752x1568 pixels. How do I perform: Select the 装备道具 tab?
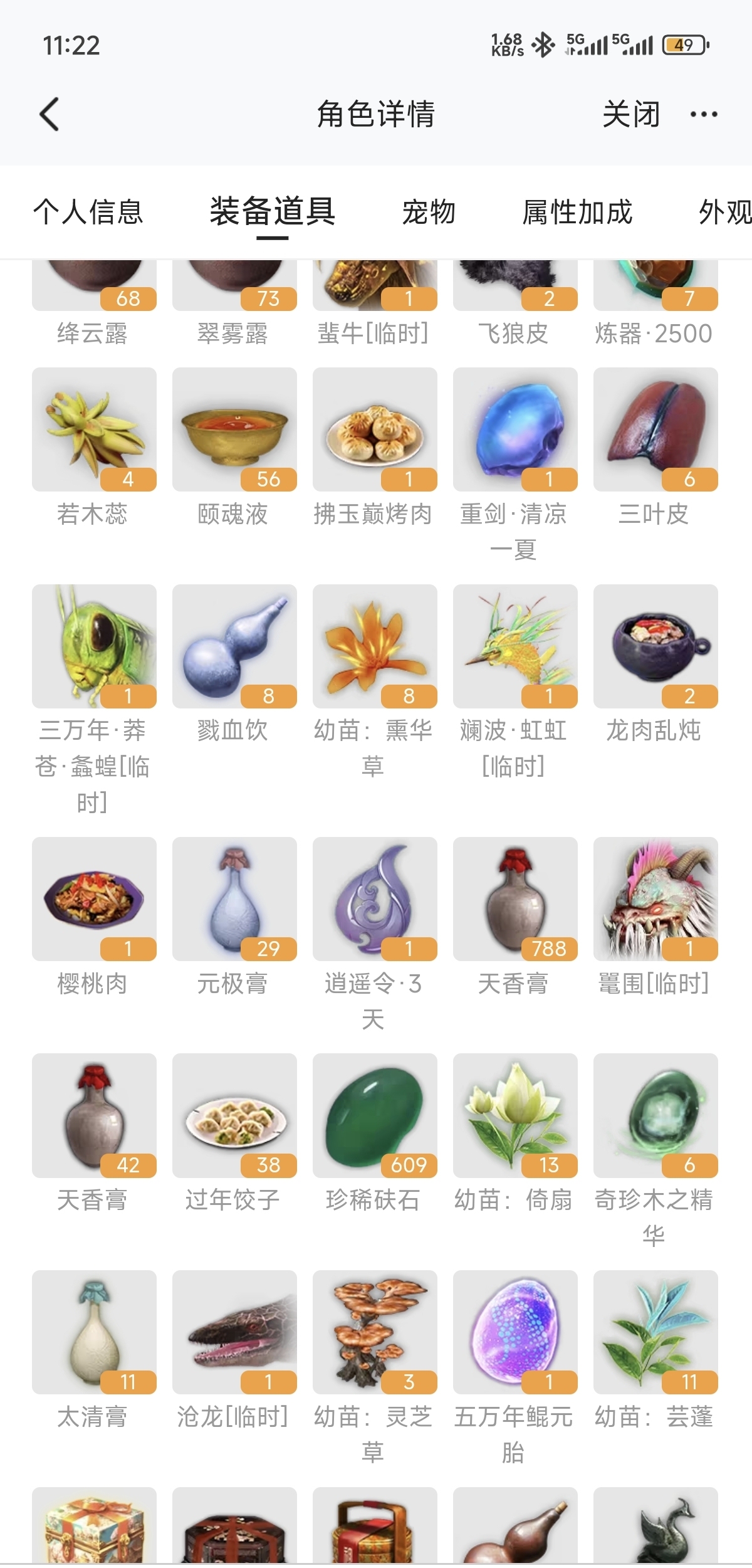pos(272,212)
